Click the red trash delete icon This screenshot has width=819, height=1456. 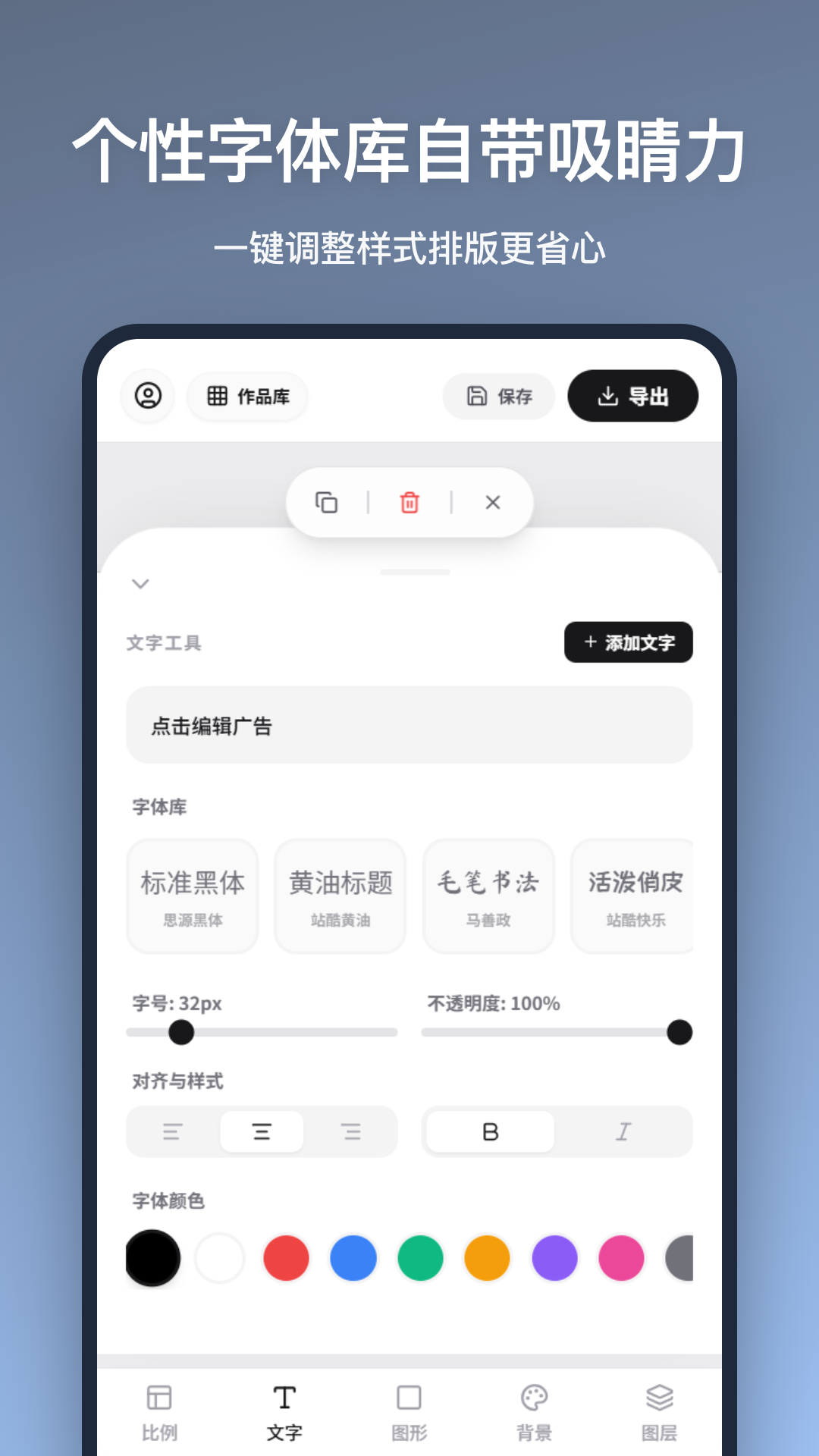(409, 502)
